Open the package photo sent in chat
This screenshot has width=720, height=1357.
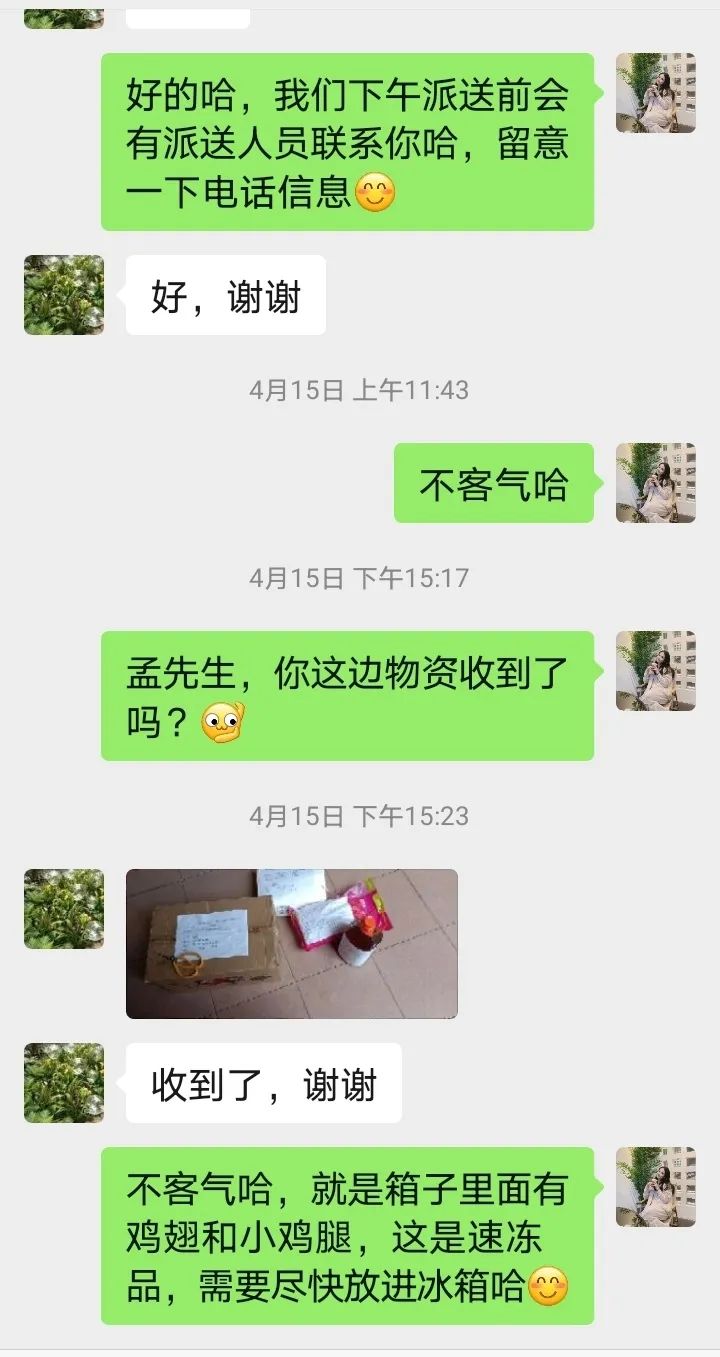291,943
